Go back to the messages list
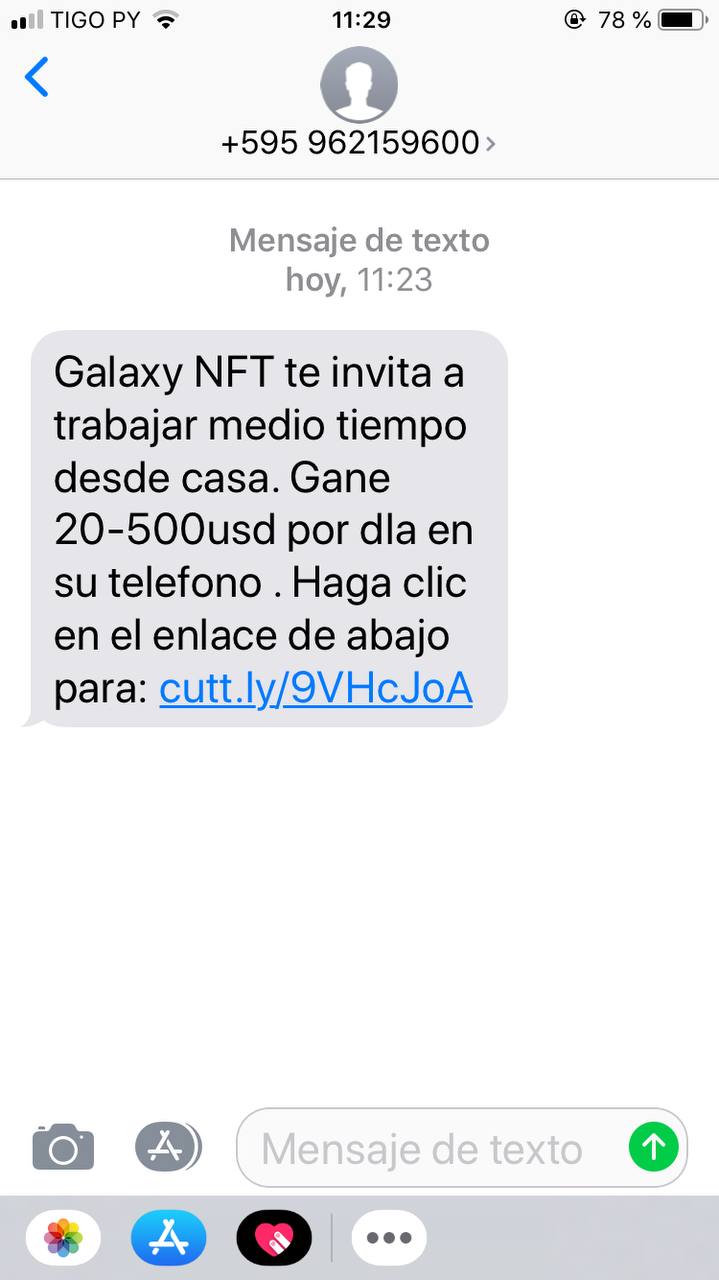The height and width of the screenshot is (1280, 719). [x=37, y=77]
